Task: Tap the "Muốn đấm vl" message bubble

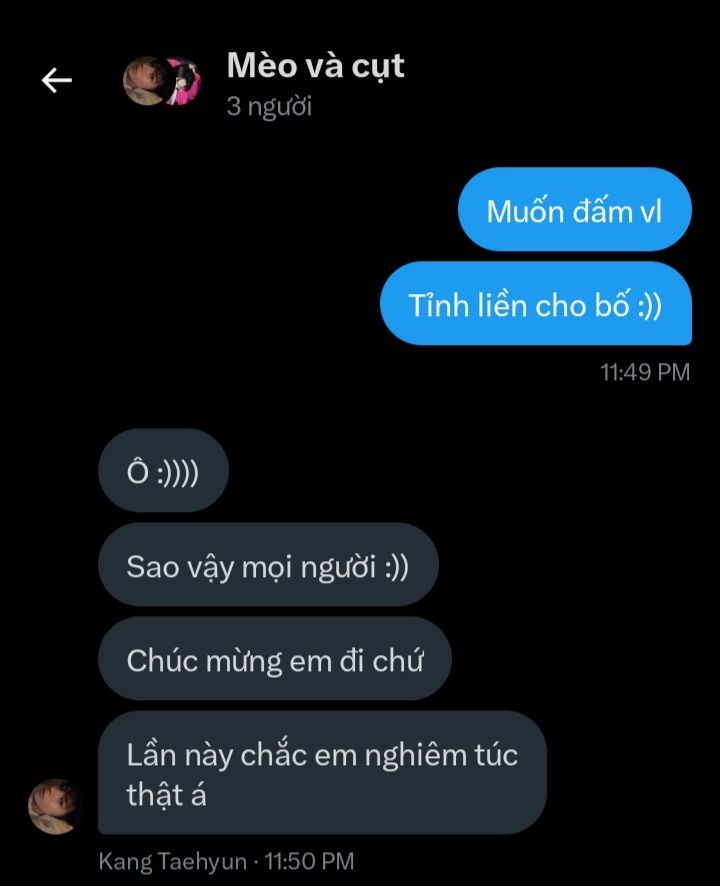Action: coord(574,210)
